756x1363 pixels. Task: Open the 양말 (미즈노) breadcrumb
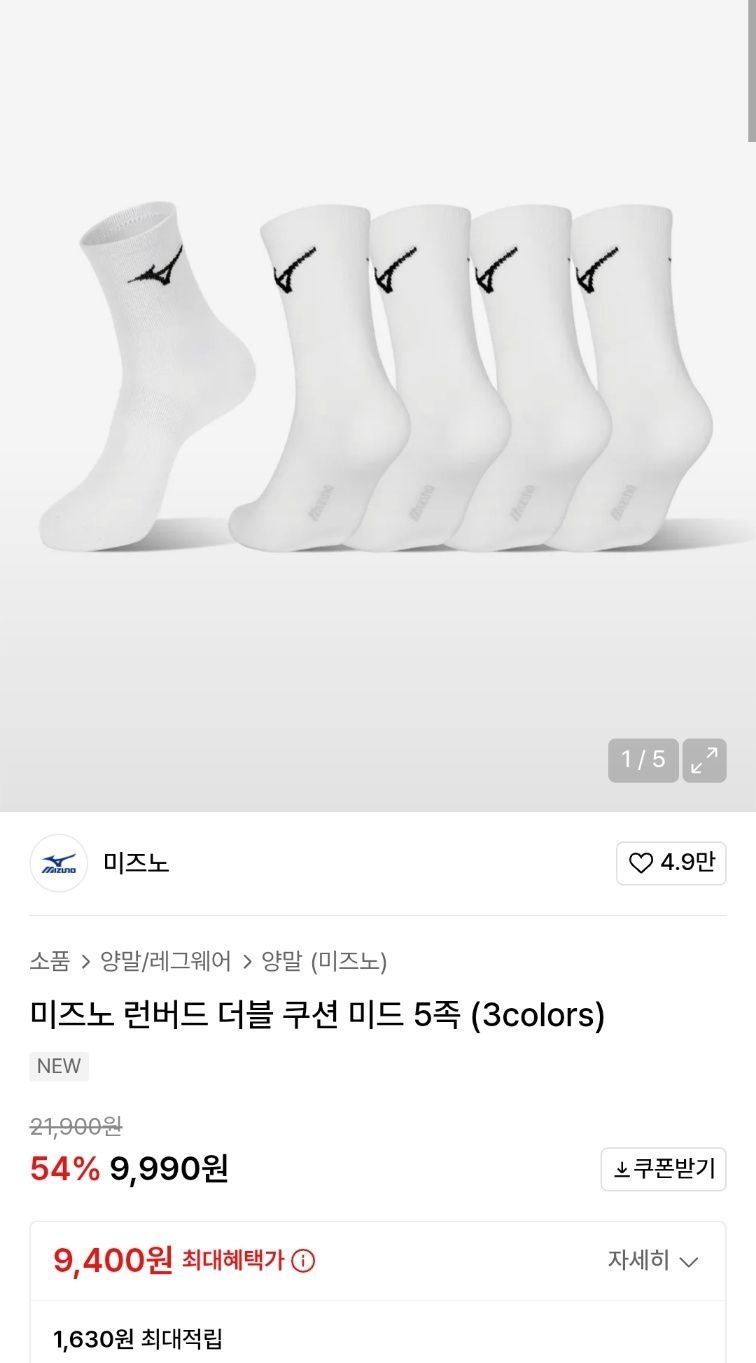(x=324, y=962)
